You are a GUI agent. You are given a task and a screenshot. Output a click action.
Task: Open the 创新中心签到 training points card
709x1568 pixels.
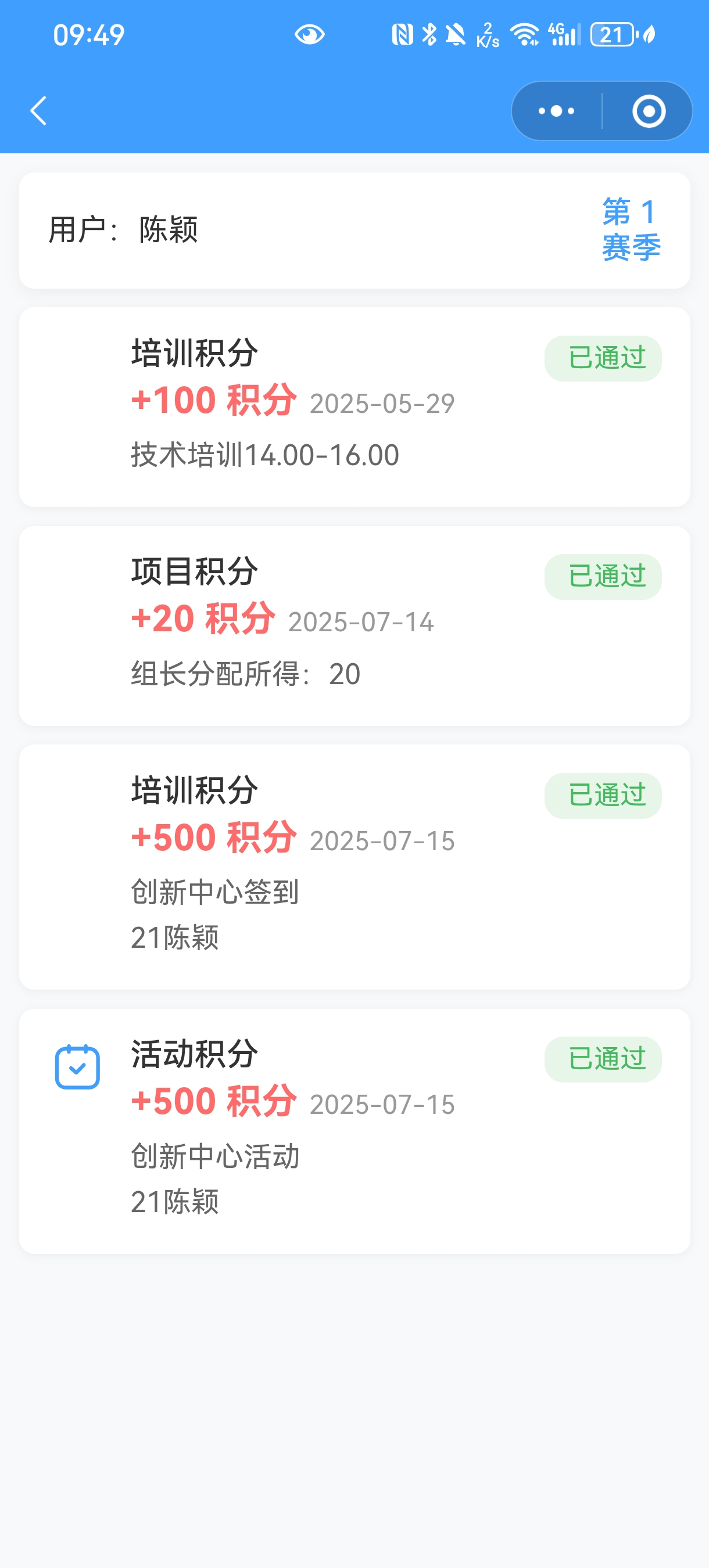pos(354,867)
